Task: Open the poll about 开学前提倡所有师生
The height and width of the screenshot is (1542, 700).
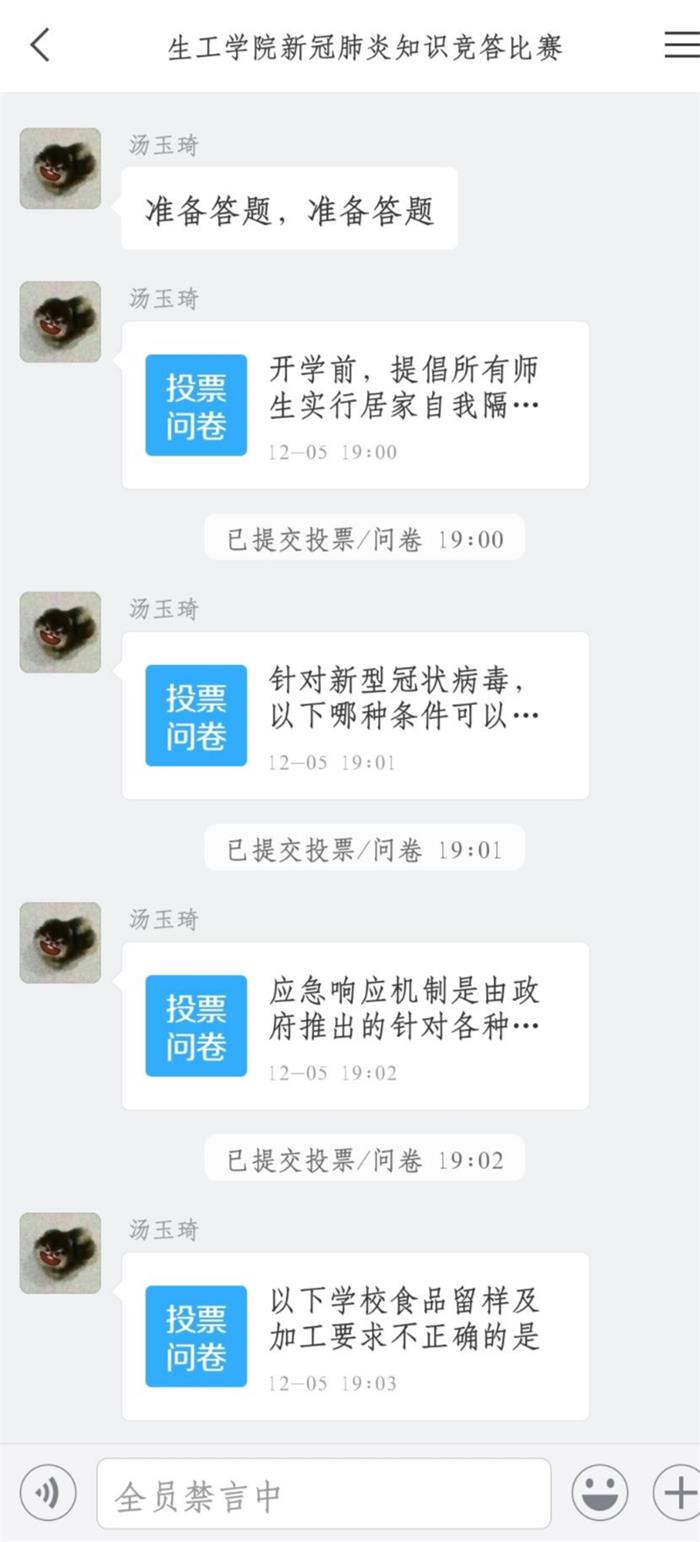Action: [355, 405]
